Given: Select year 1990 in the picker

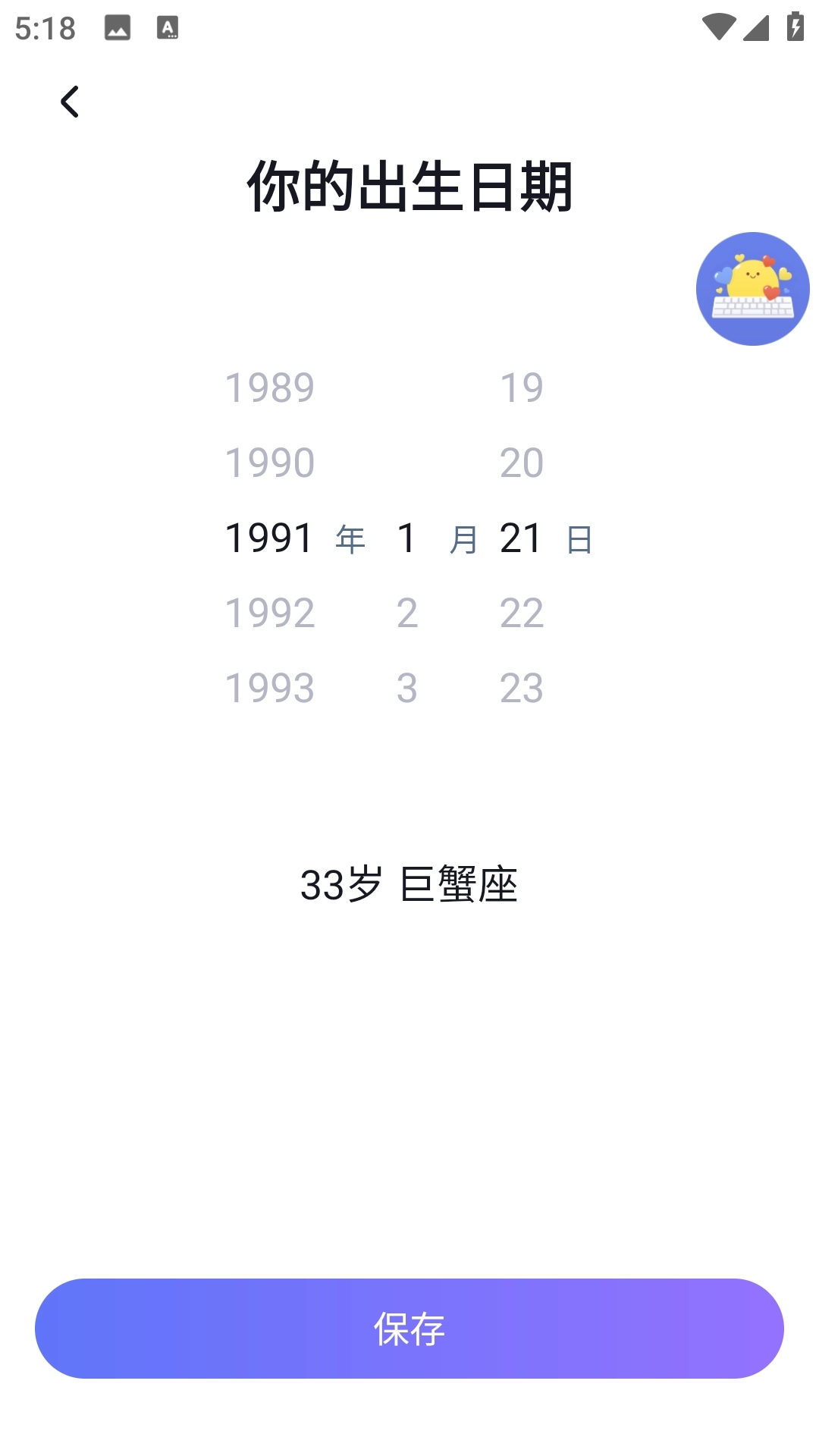Looking at the screenshot, I should tap(271, 462).
